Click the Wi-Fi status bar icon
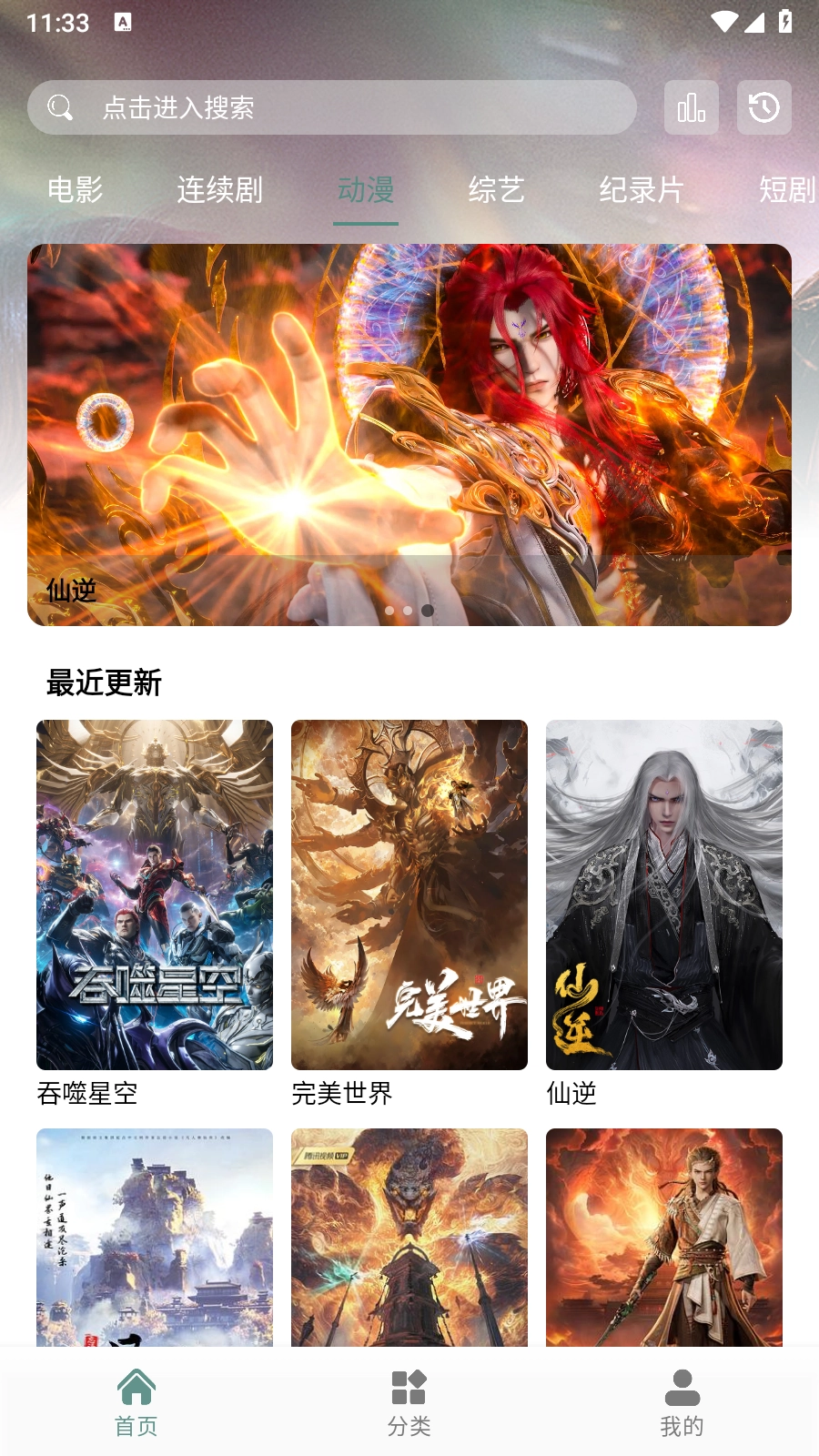The image size is (819, 1456). coord(723,21)
